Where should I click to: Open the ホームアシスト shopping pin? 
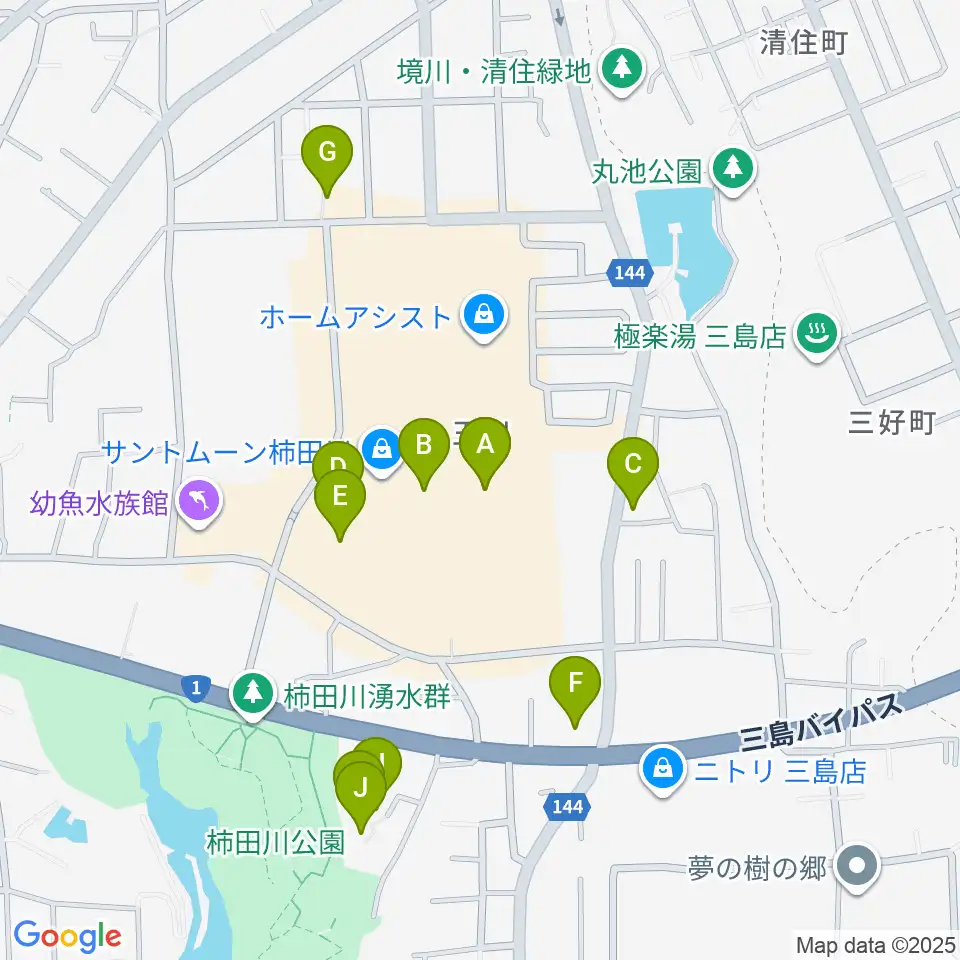click(484, 316)
